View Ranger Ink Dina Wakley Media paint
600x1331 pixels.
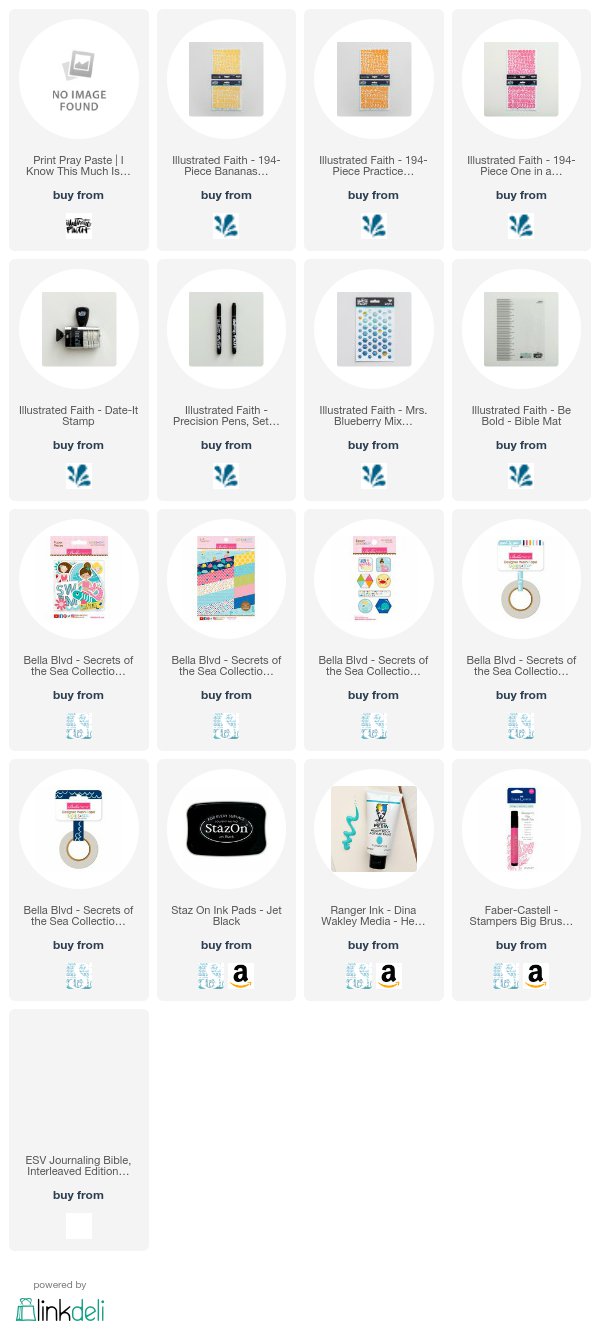tap(373, 829)
